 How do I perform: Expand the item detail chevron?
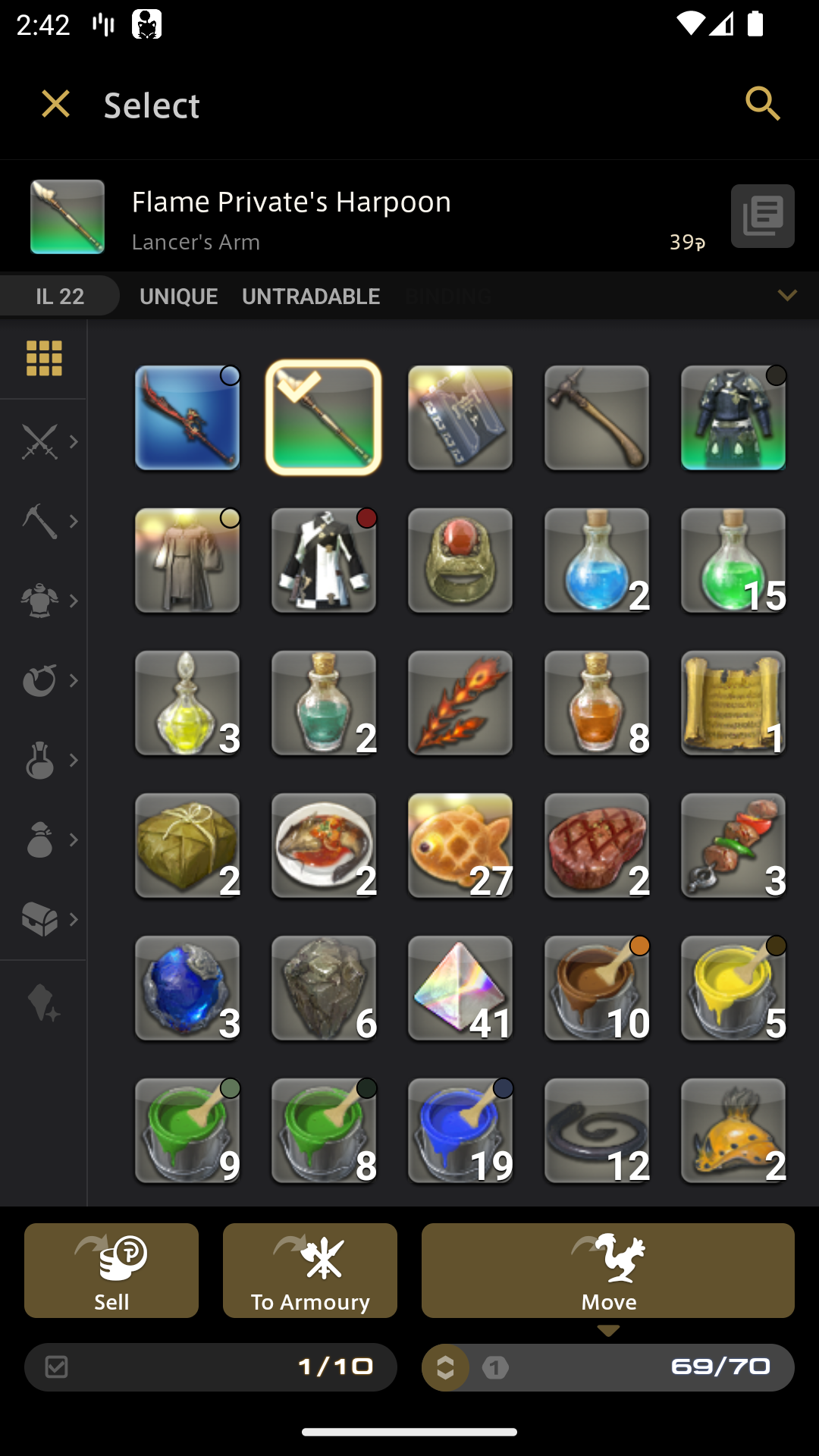coord(788,295)
